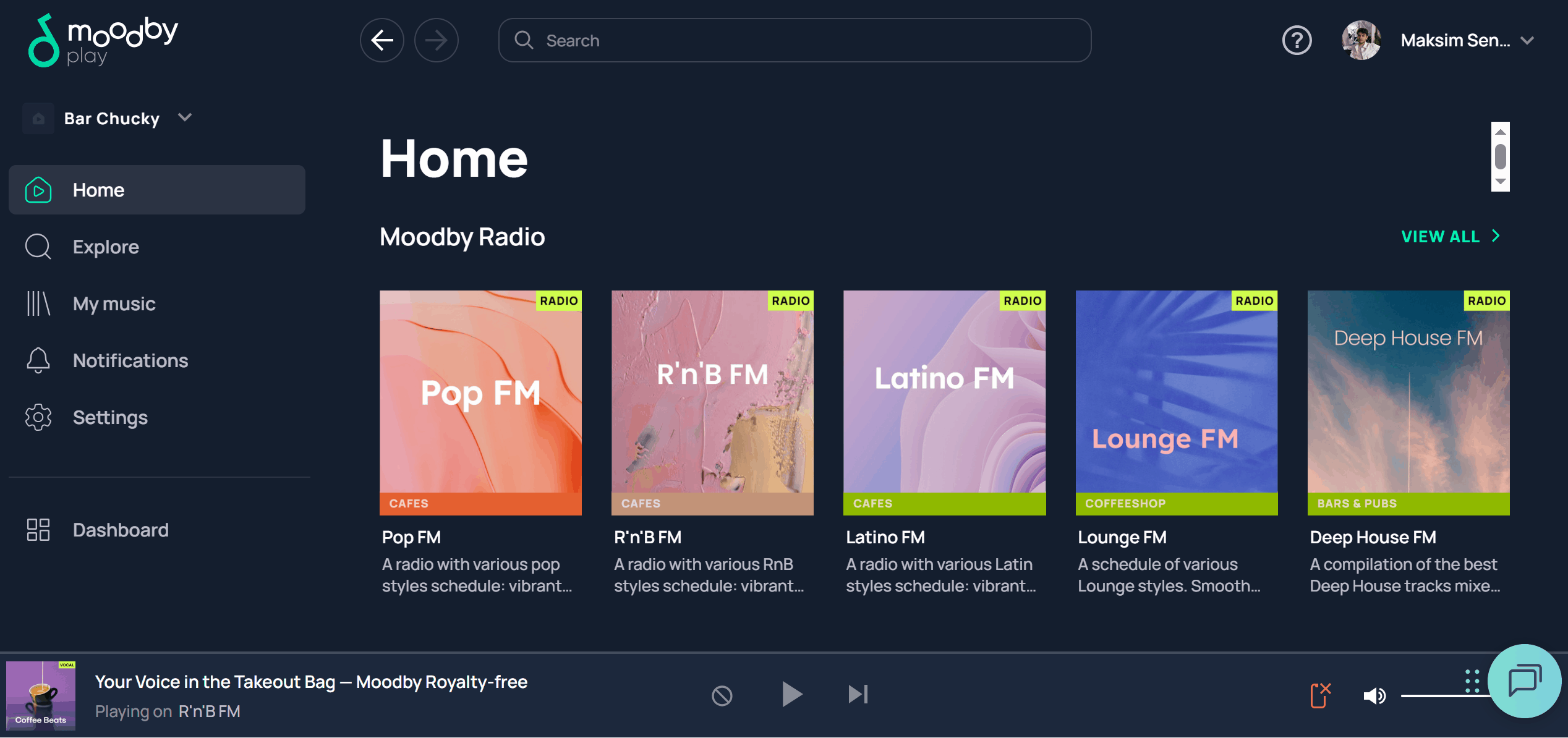Open Notifications in the sidebar
The height and width of the screenshot is (738, 1568).
[x=130, y=360]
